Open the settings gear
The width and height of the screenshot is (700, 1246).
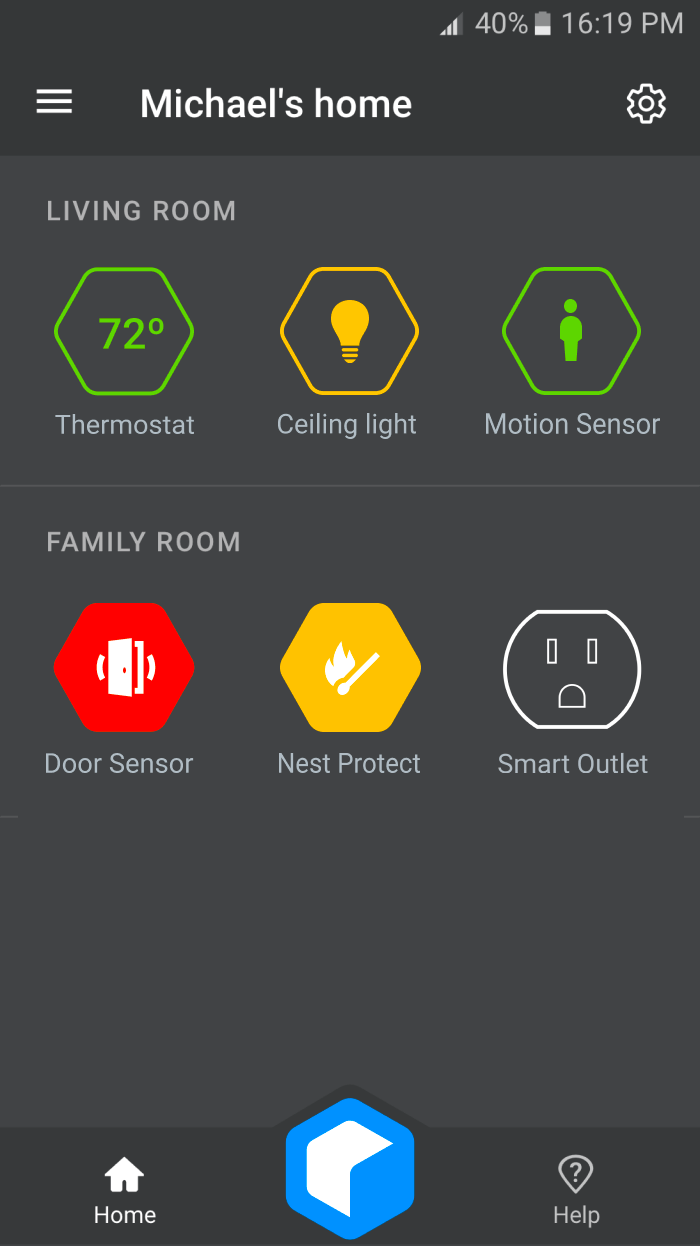tap(646, 104)
